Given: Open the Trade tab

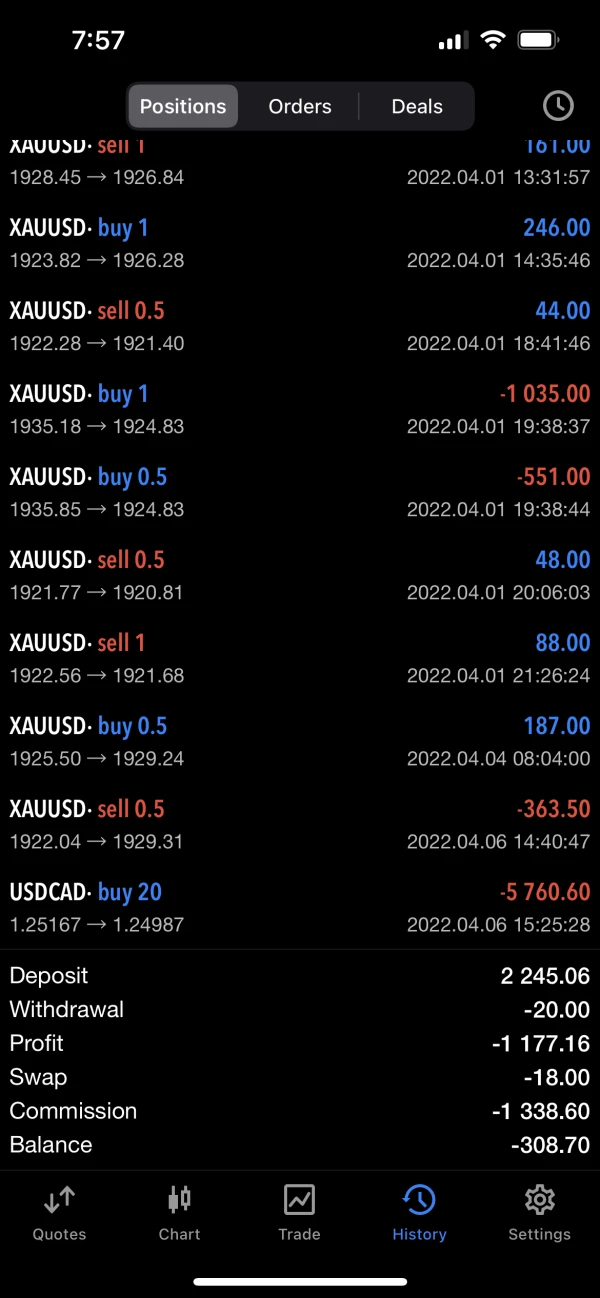Looking at the screenshot, I should 299,1212.
